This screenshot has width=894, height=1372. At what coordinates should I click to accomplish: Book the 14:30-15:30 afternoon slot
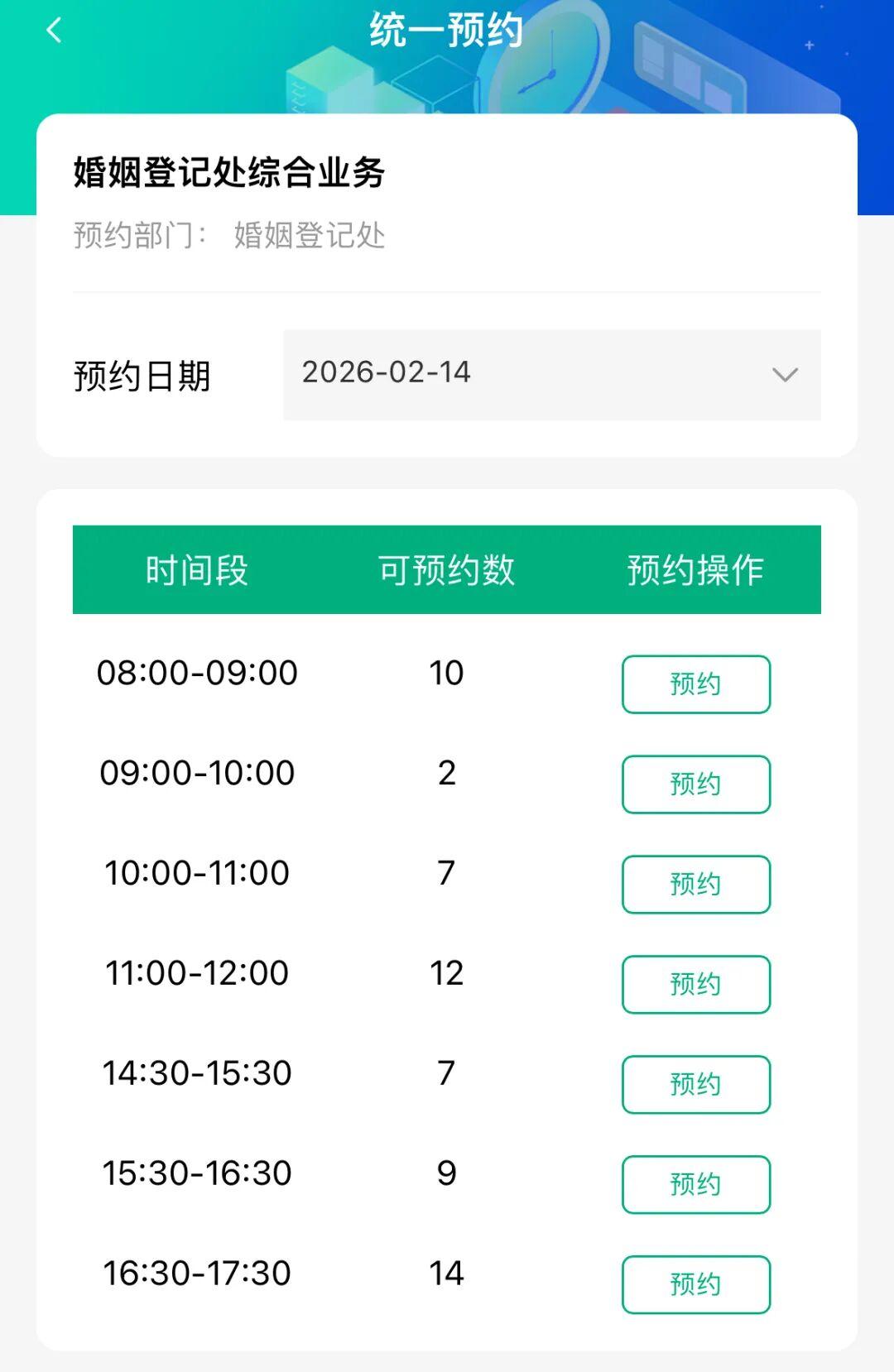click(x=695, y=1084)
